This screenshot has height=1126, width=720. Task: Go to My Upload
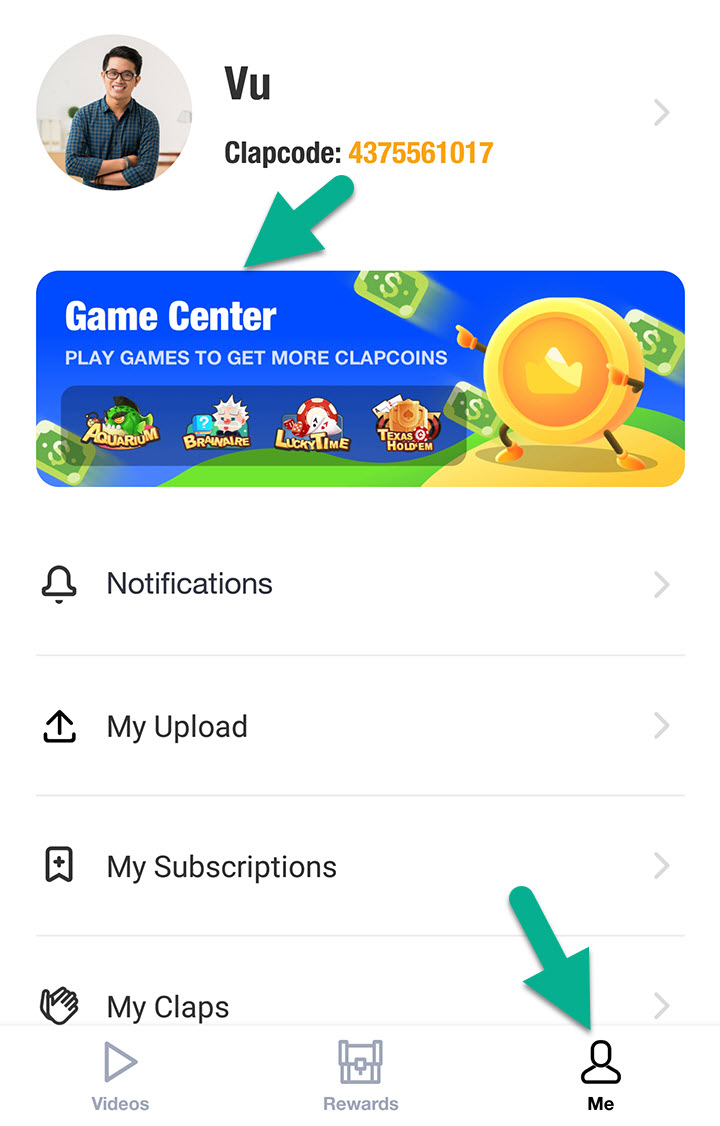(360, 727)
